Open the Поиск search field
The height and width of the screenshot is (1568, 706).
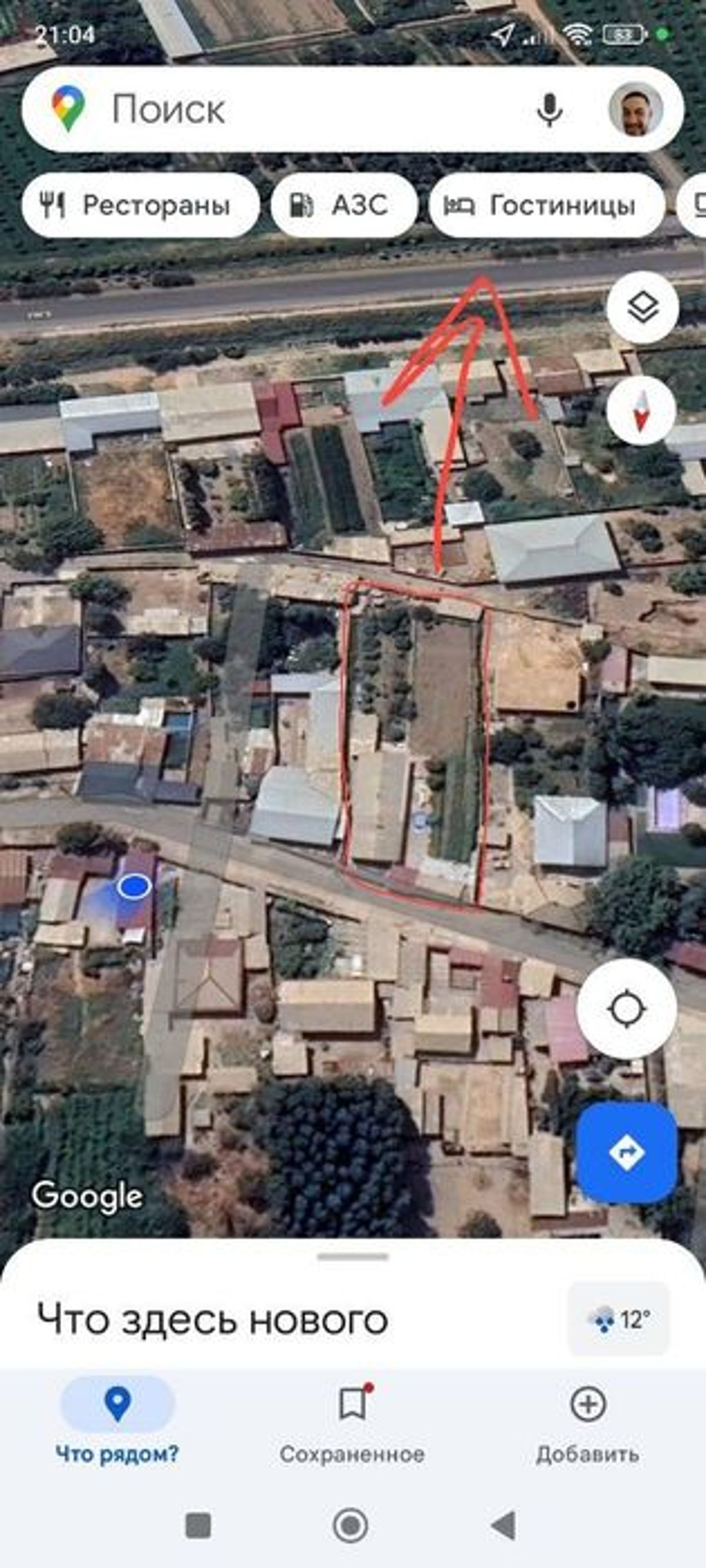tap(305, 109)
